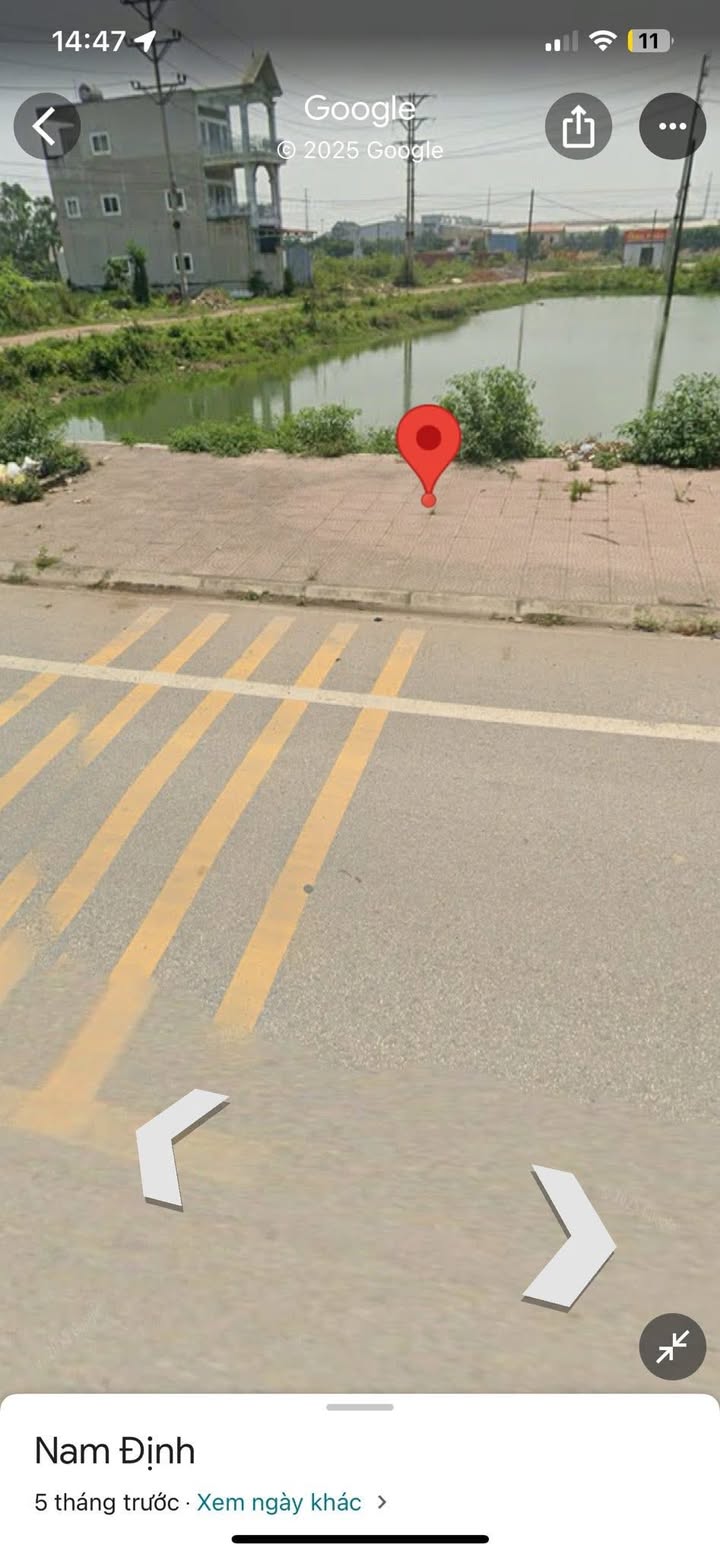Expand the Nam Định bottom sheet handle
The width and height of the screenshot is (720, 1557).
(x=360, y=1407)
